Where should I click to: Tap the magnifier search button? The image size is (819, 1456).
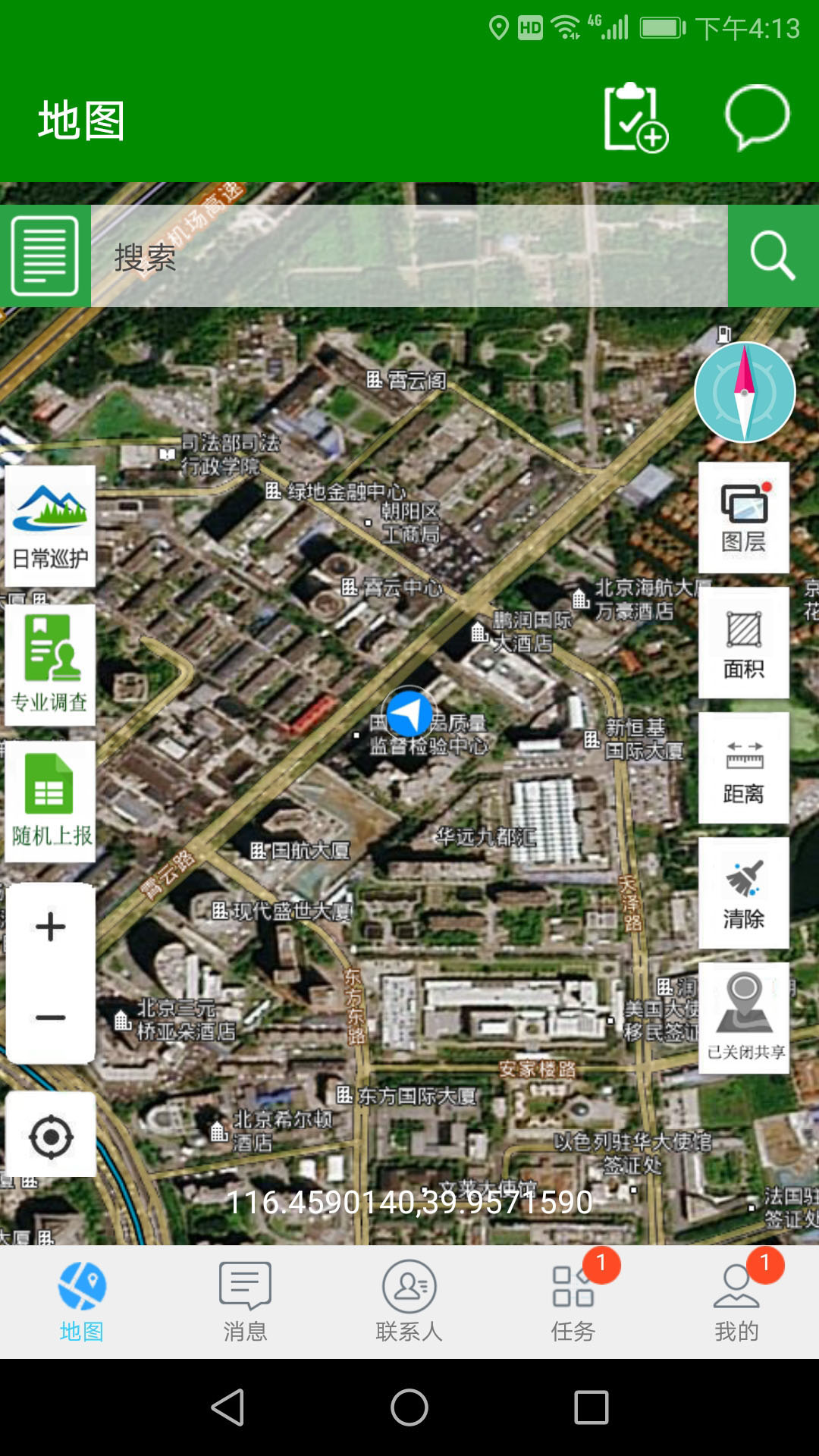(773, 256)
